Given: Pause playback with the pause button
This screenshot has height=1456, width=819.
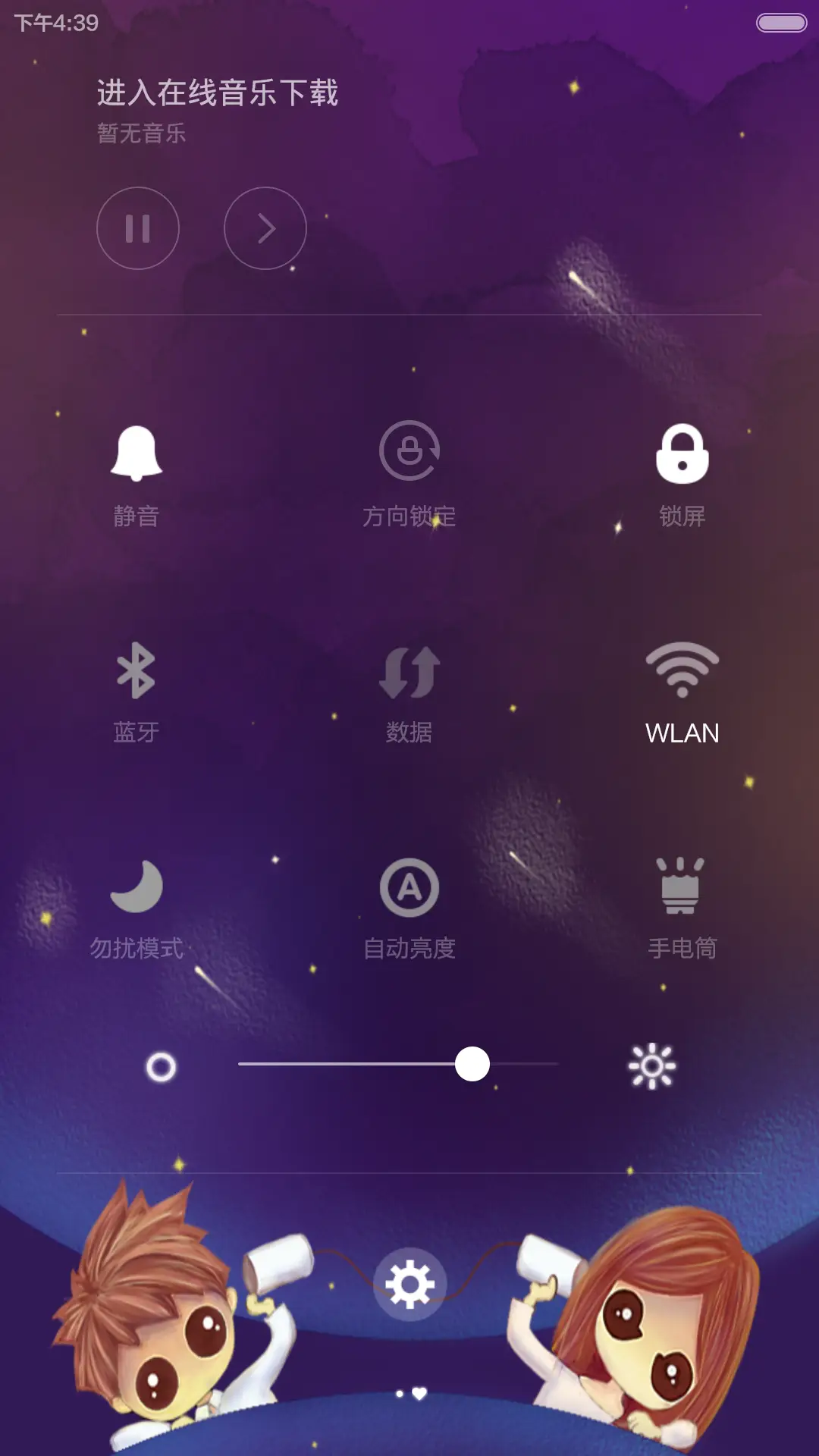Looking at the screenshot, I should 138,228.
